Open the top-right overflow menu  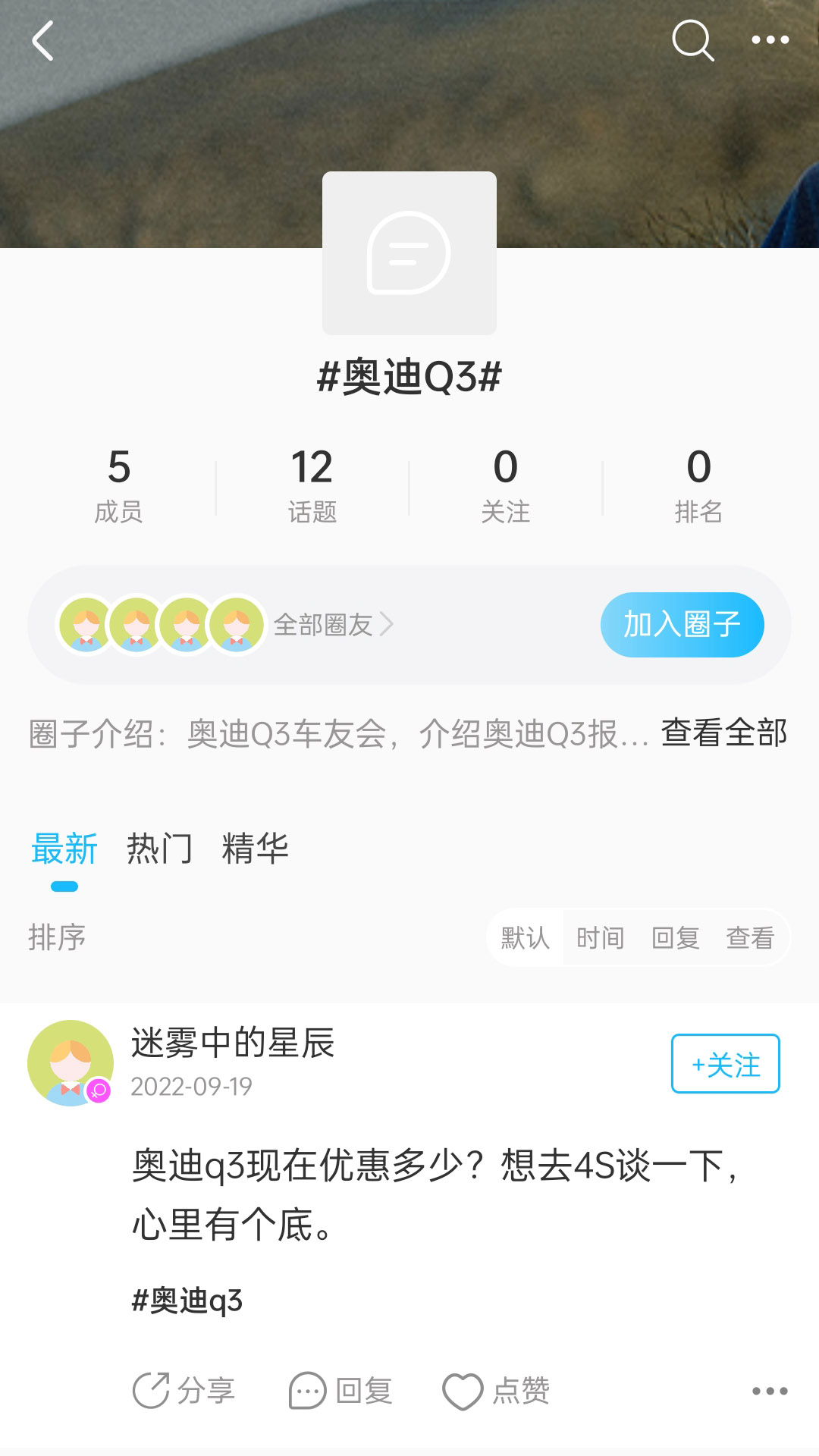pyautogui.click(x=770, y=40)
